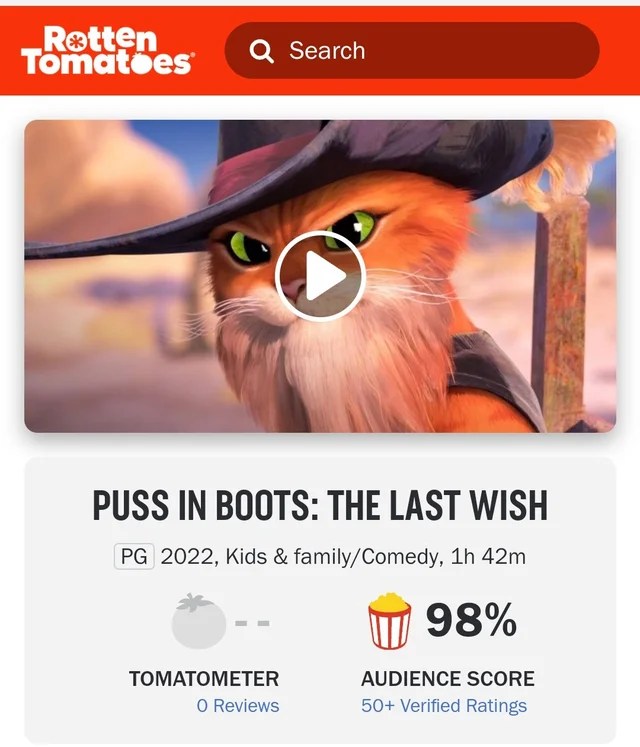This screenshot has width=640, height=747.
Task: Open the 50+ Verified Ratings link
Action: tap(444, 705)
